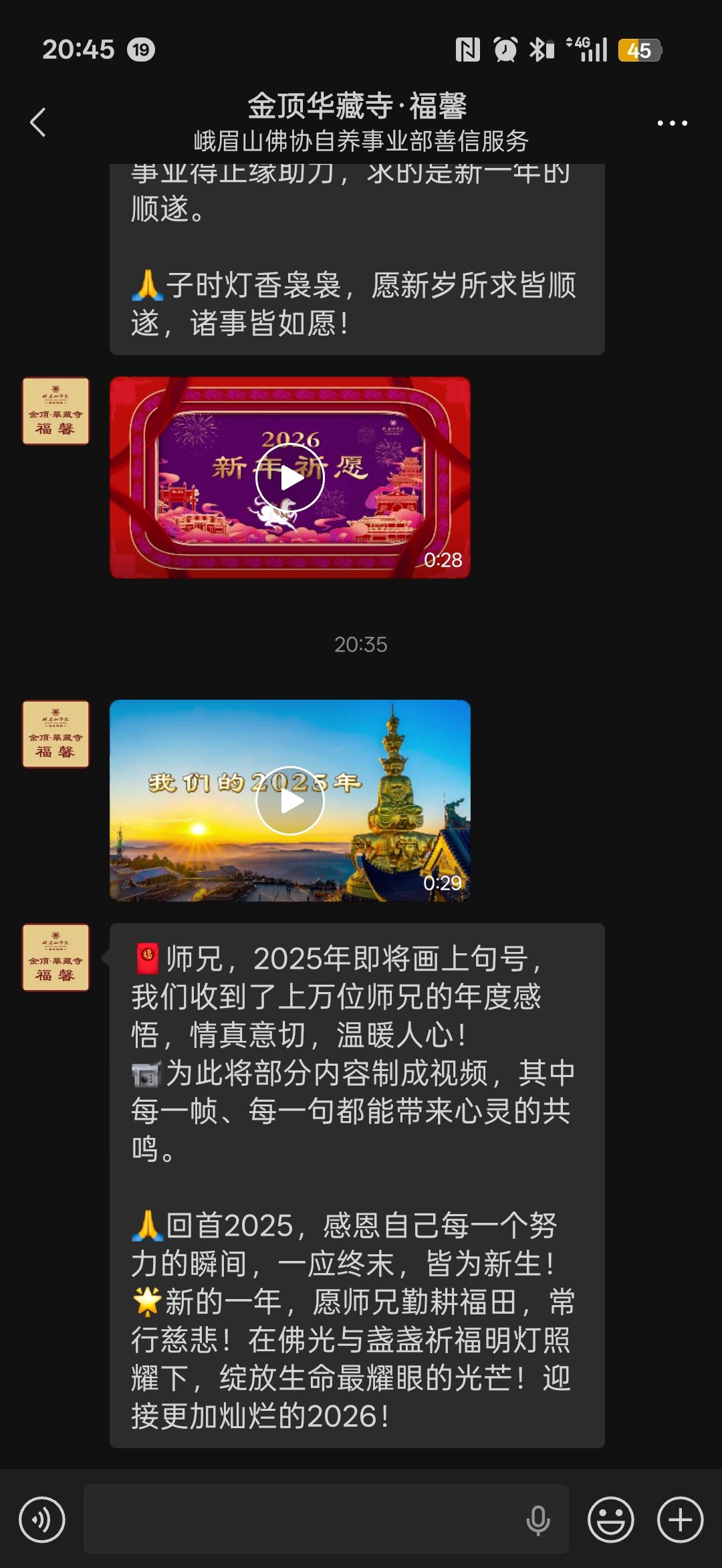Focus the message text field
Screen dimensions: 722x1568
[x=301, y=1519]
